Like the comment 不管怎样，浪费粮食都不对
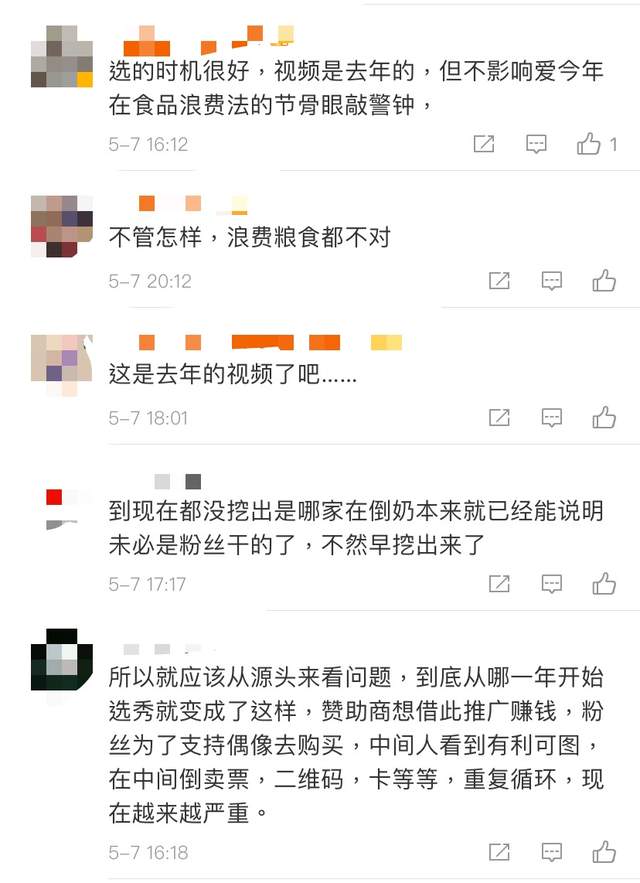Image resolution: width=640 pixels, height=883 pixels. tap(604, 281)
